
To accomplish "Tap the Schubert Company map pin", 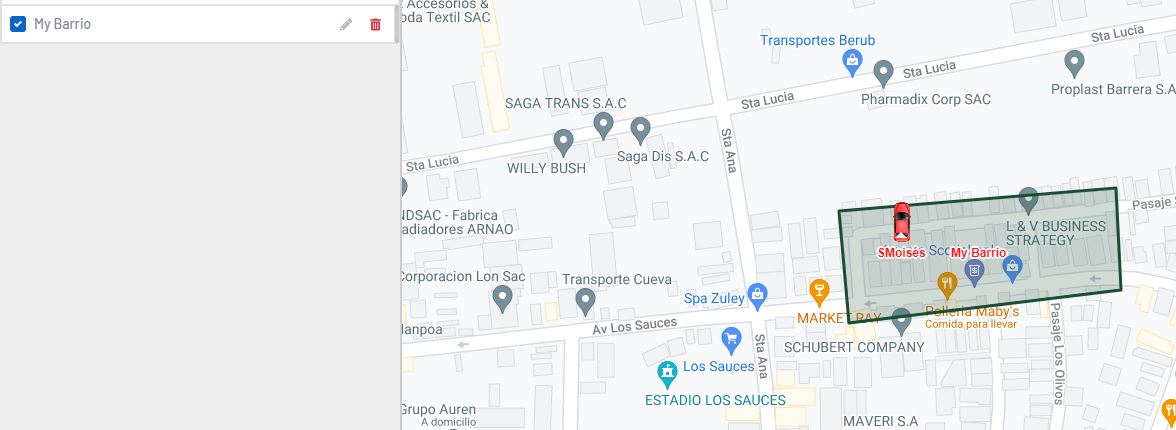I will (901, 321).
